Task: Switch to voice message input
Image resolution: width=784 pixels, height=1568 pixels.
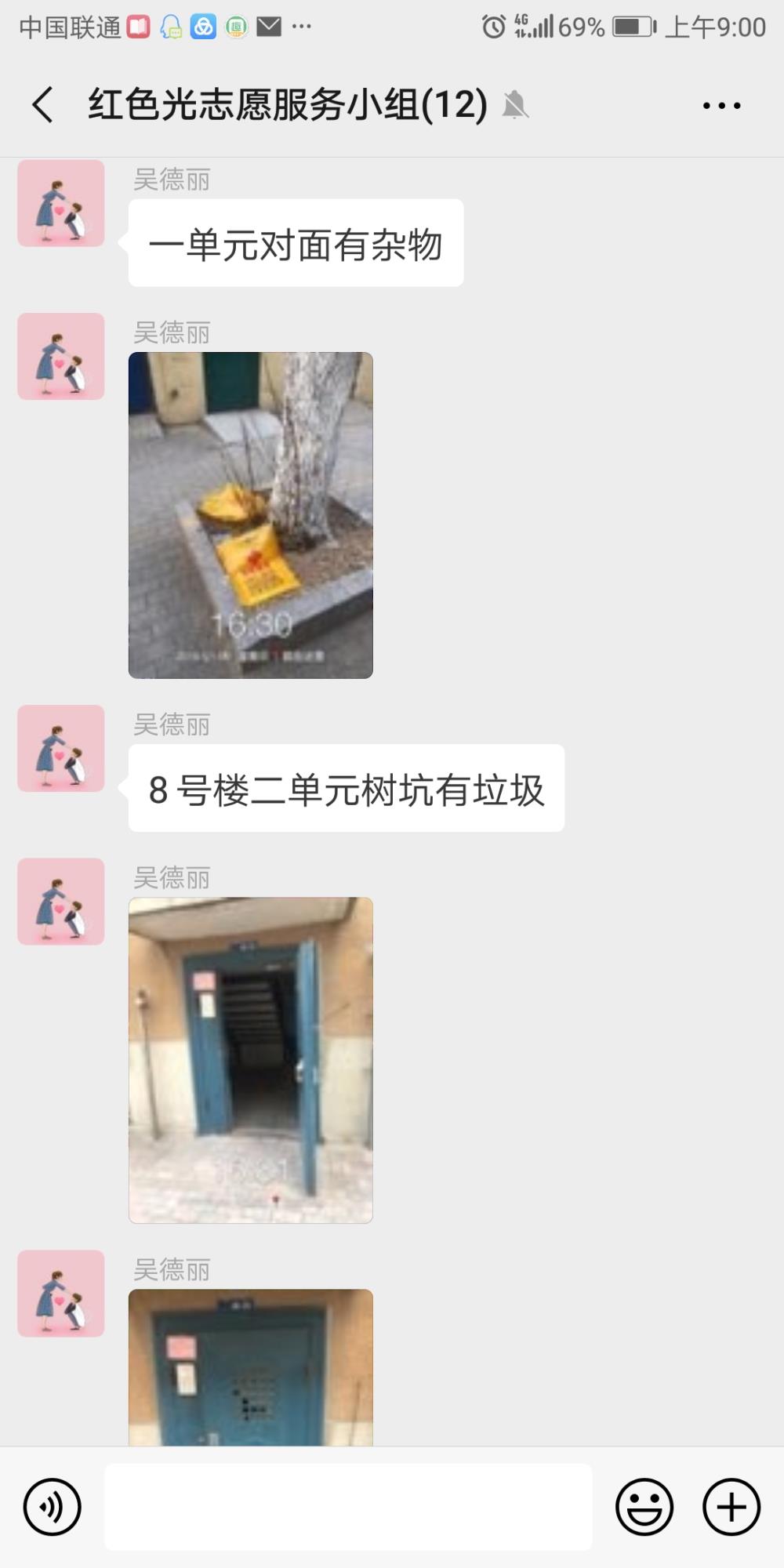Action: (53, 1507)
